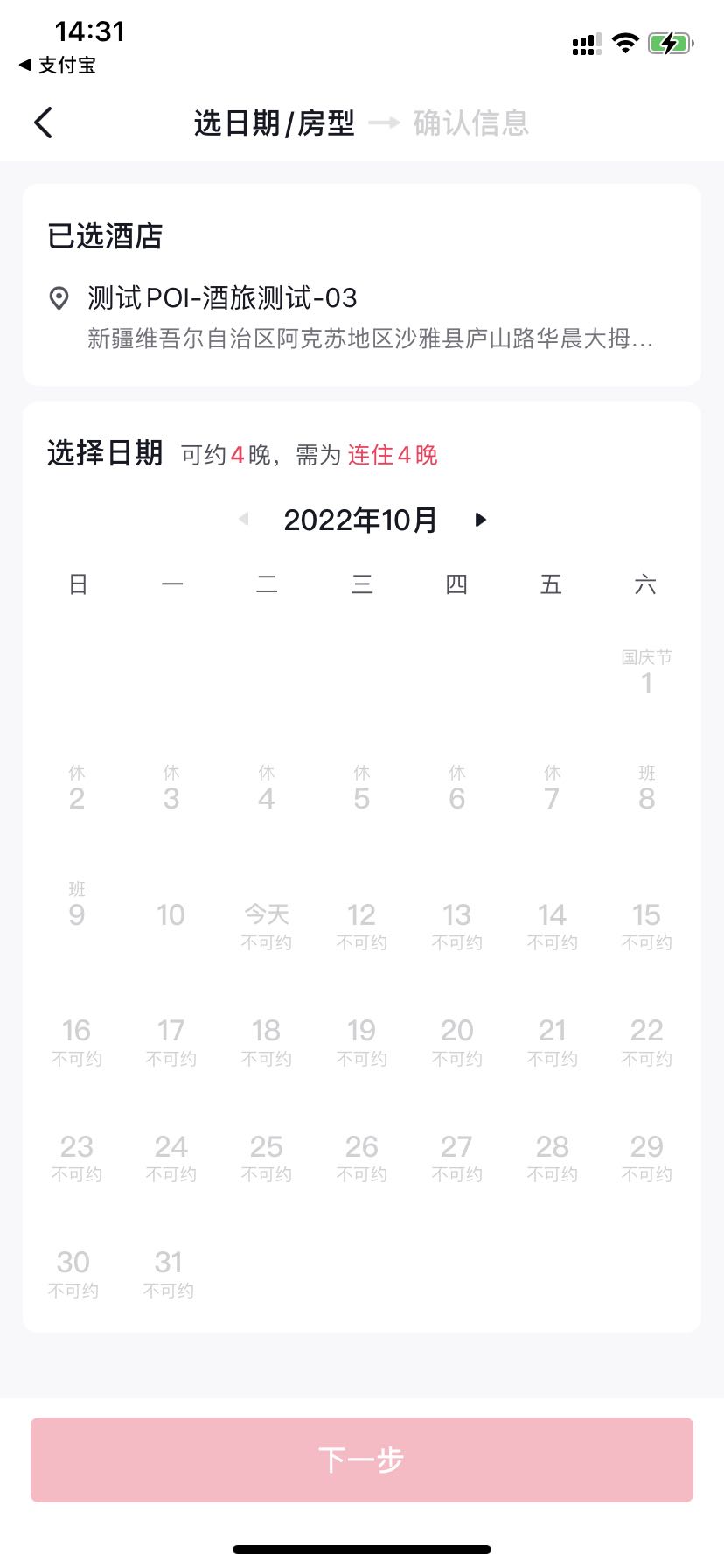Choose date 20 in the calendar

(456, 1040)
